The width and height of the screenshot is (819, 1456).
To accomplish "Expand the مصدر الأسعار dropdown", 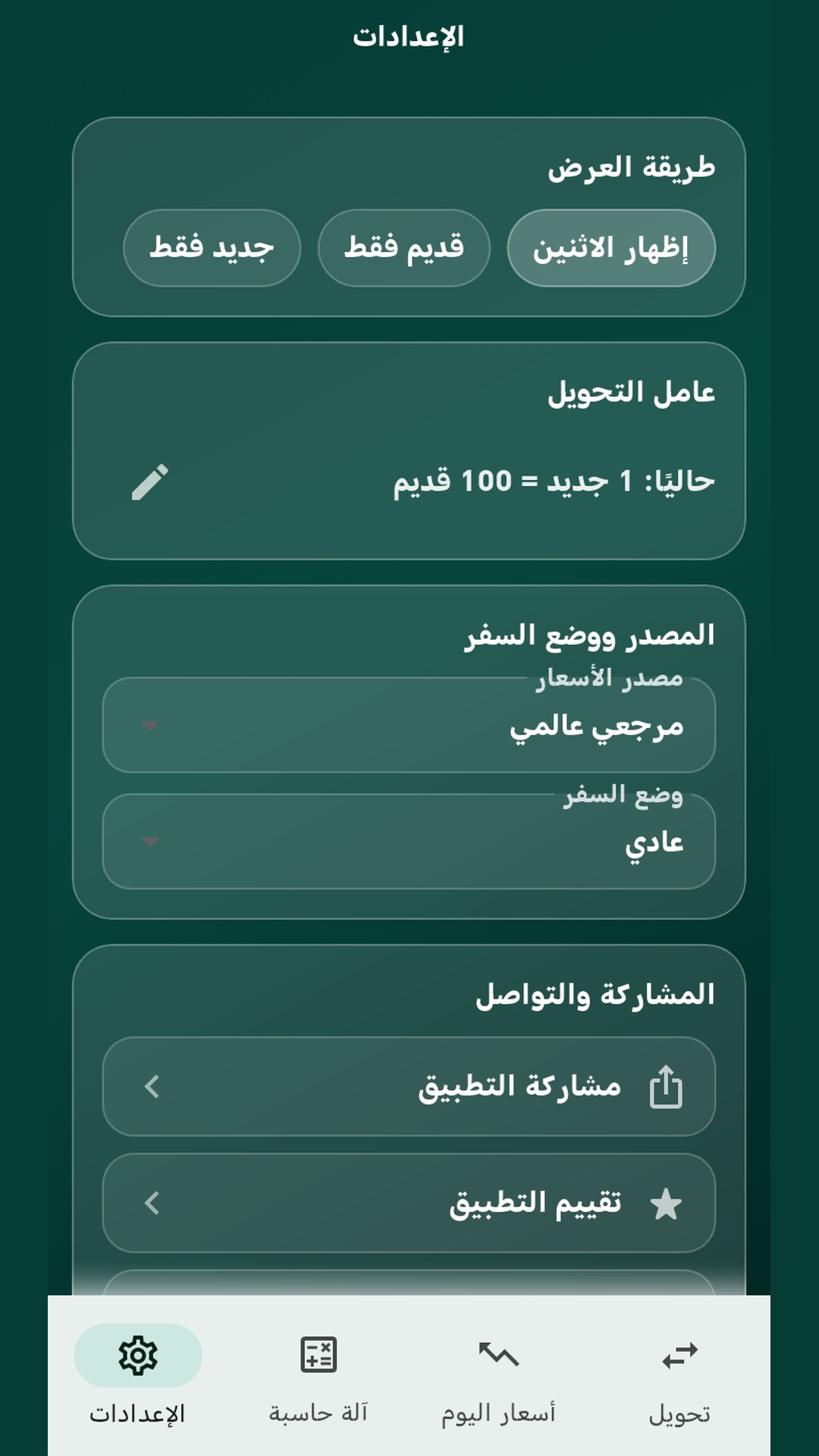I will pos(409,726).
